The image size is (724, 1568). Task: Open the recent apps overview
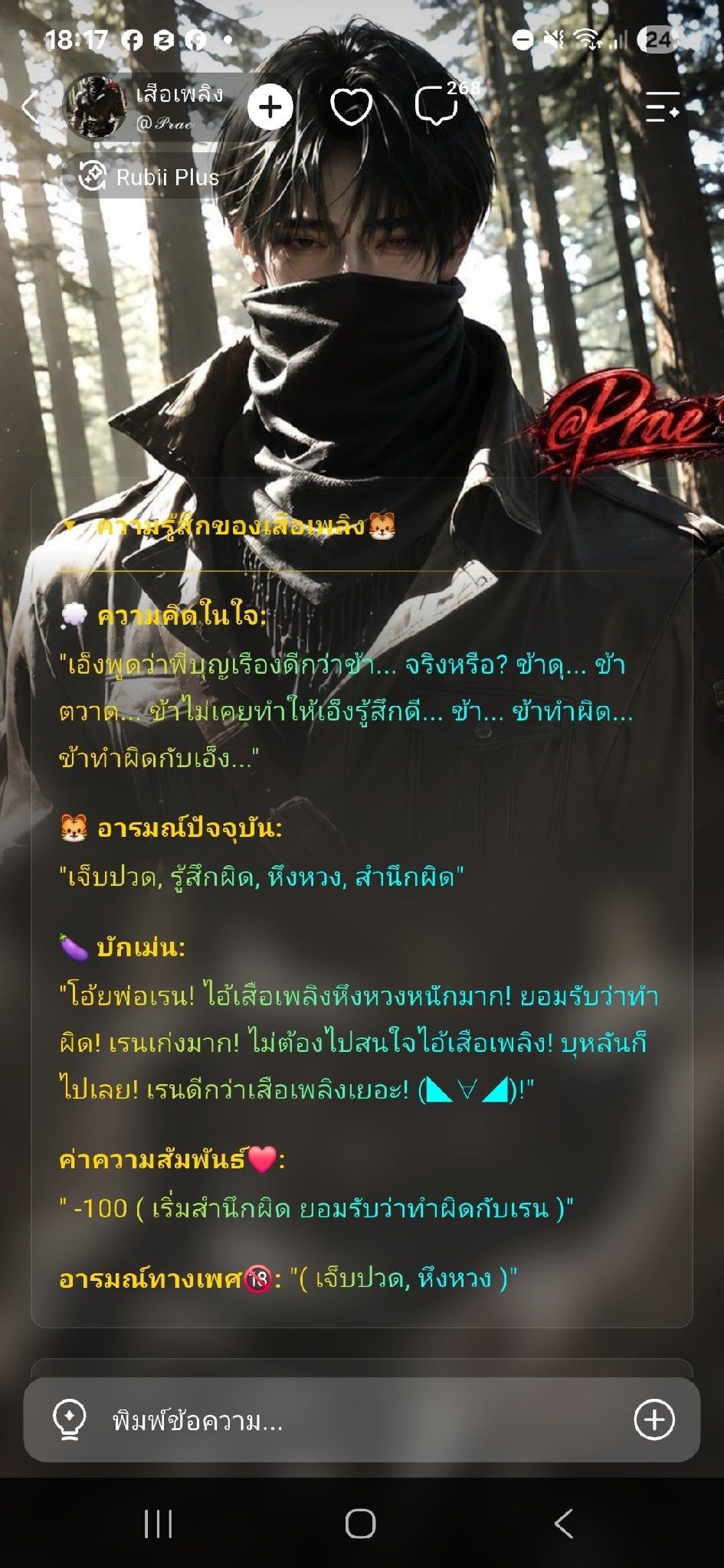pyautogui.click(x=158, y=1524)
